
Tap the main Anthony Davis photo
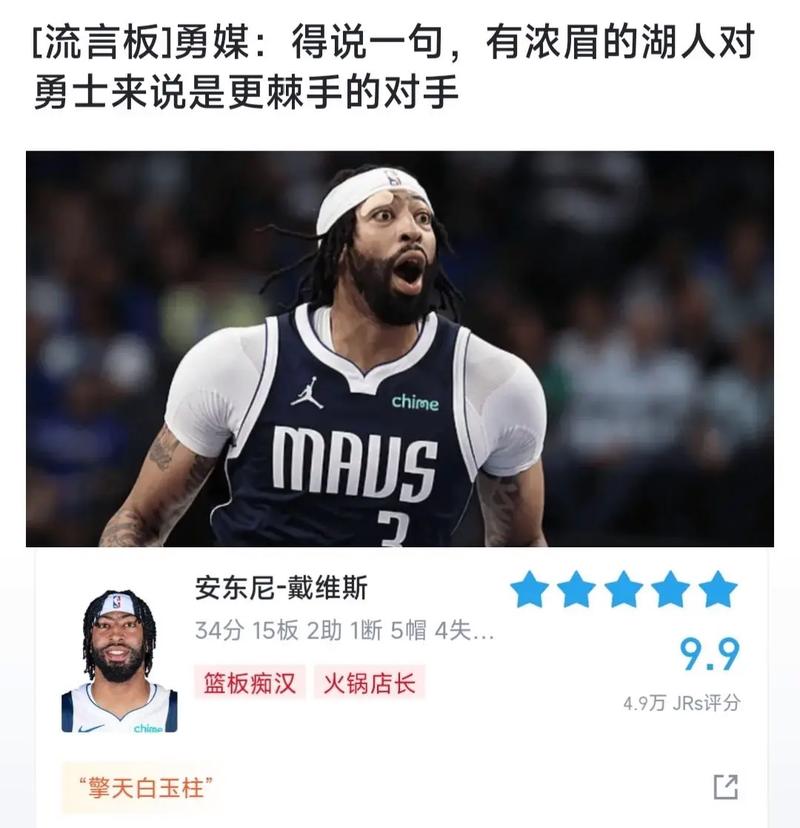(x=400, y=350)
